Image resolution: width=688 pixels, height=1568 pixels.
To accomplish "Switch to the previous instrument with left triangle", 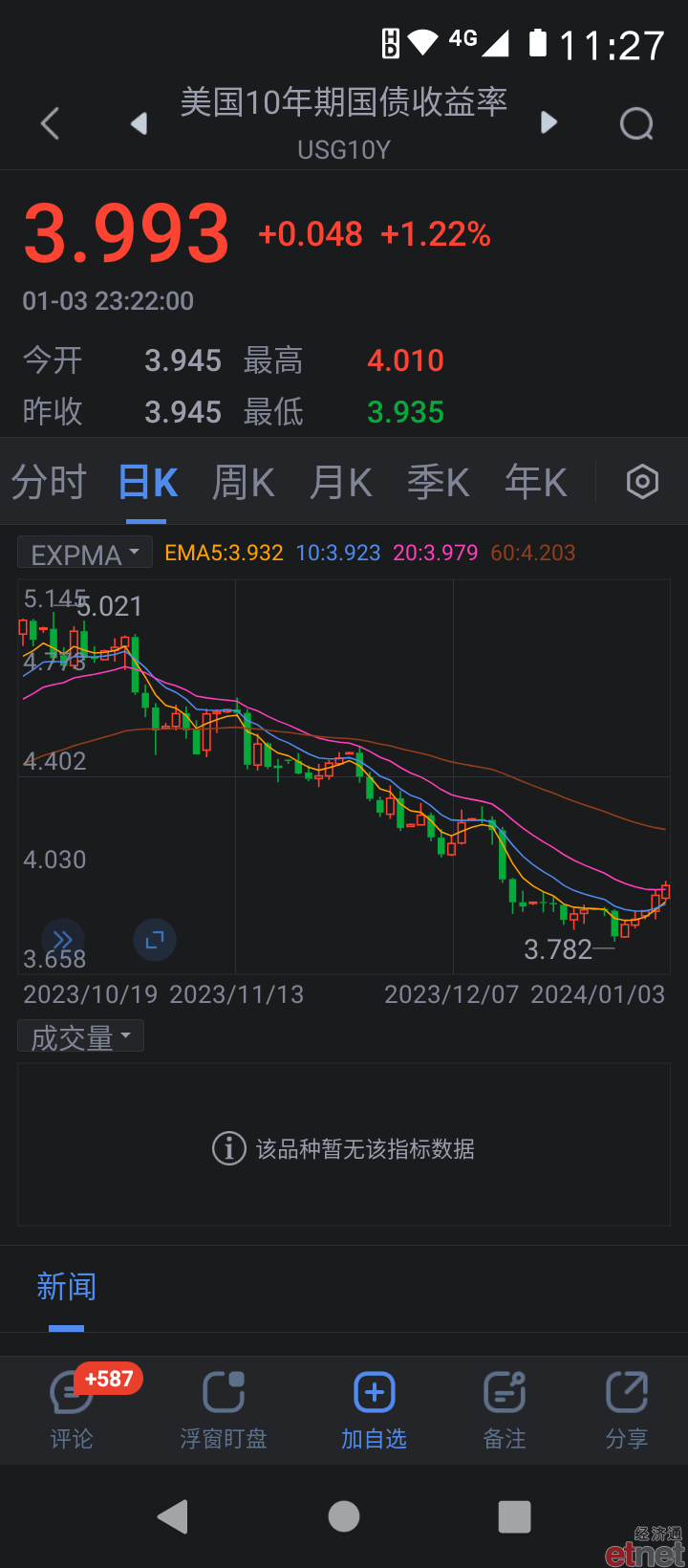I will pyautogui.click(x=140, y=123).
